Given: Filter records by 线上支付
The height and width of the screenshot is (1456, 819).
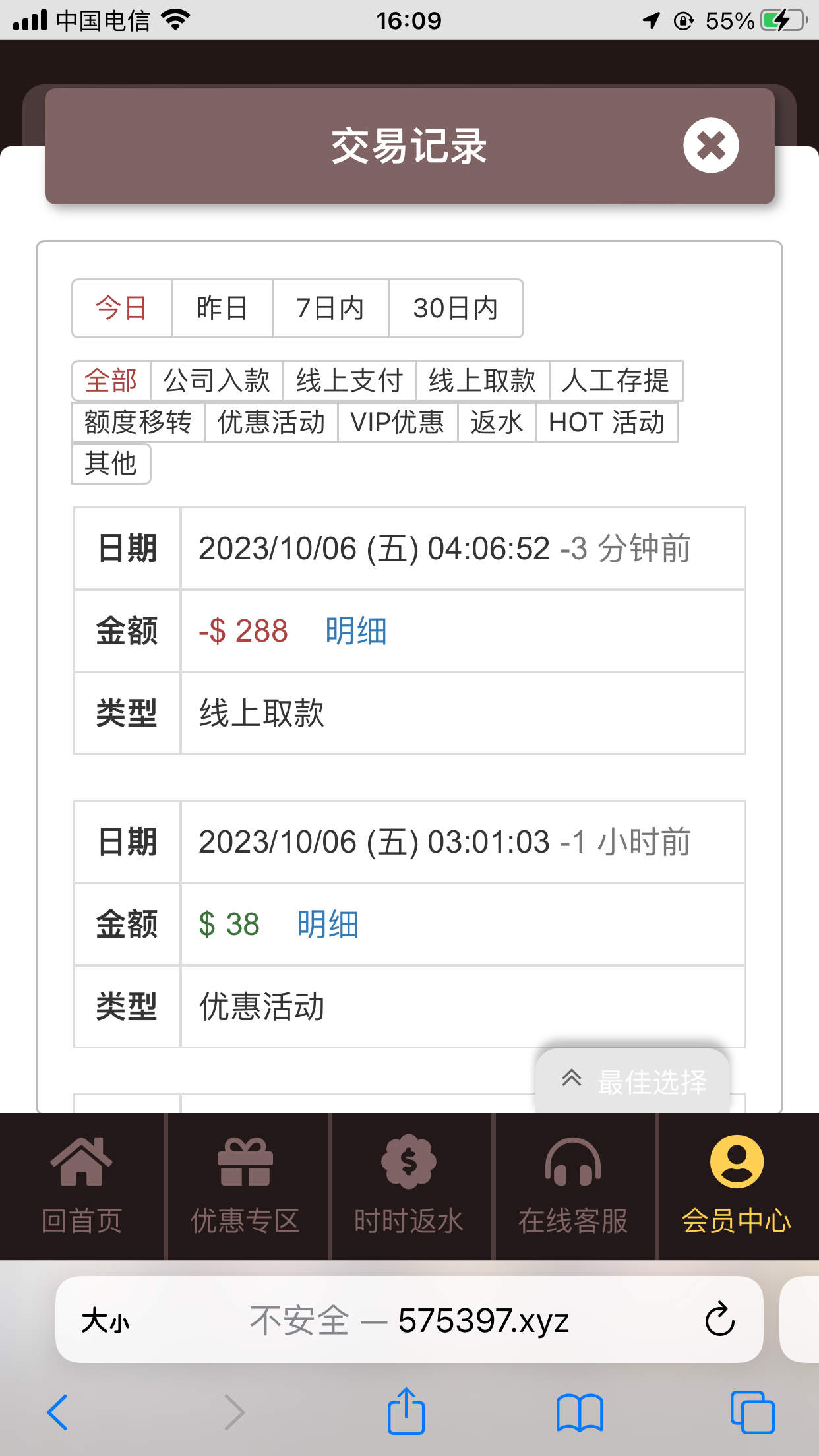Looking at the screenshot, I should (349, 380).
